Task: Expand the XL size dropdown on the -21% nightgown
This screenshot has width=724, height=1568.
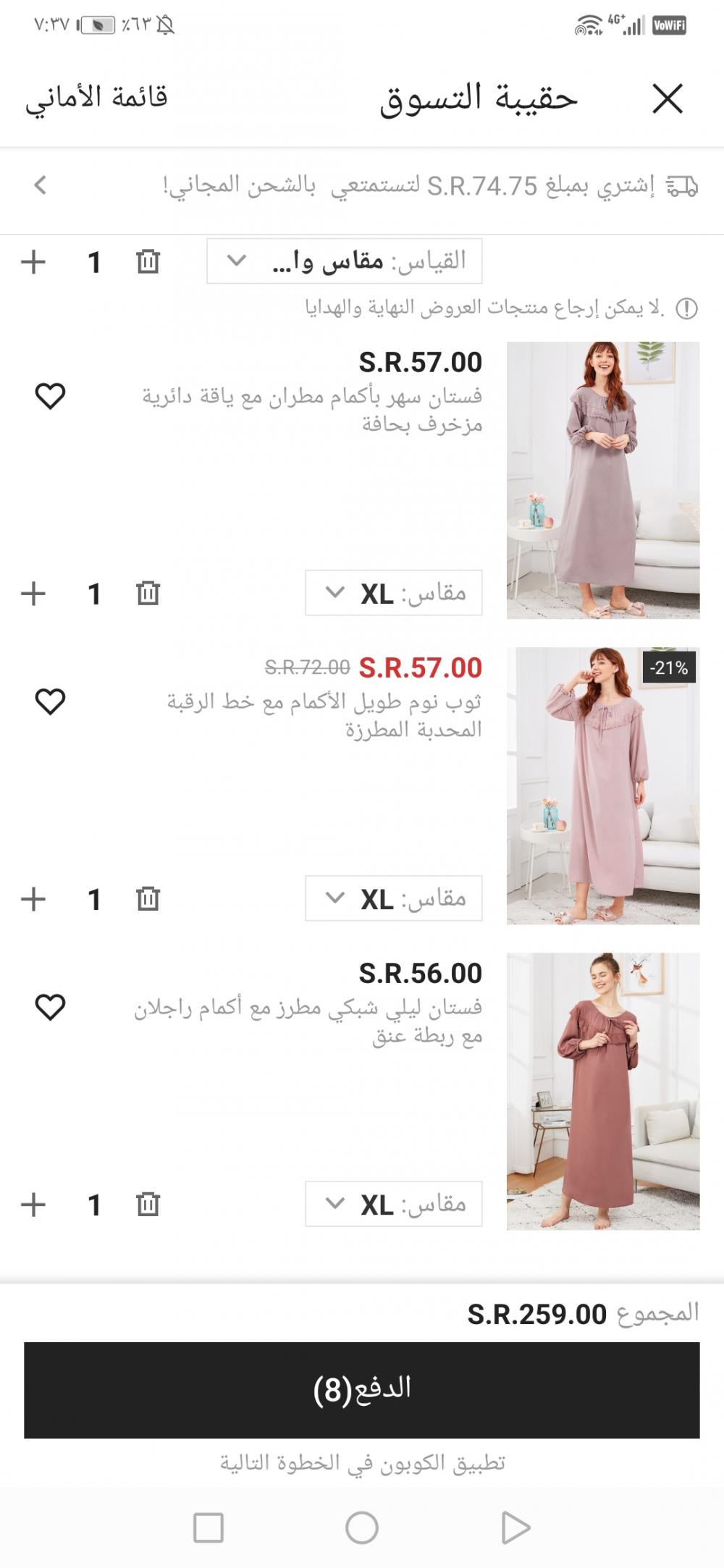Action: pyautogui.click(x=393, y=898)
